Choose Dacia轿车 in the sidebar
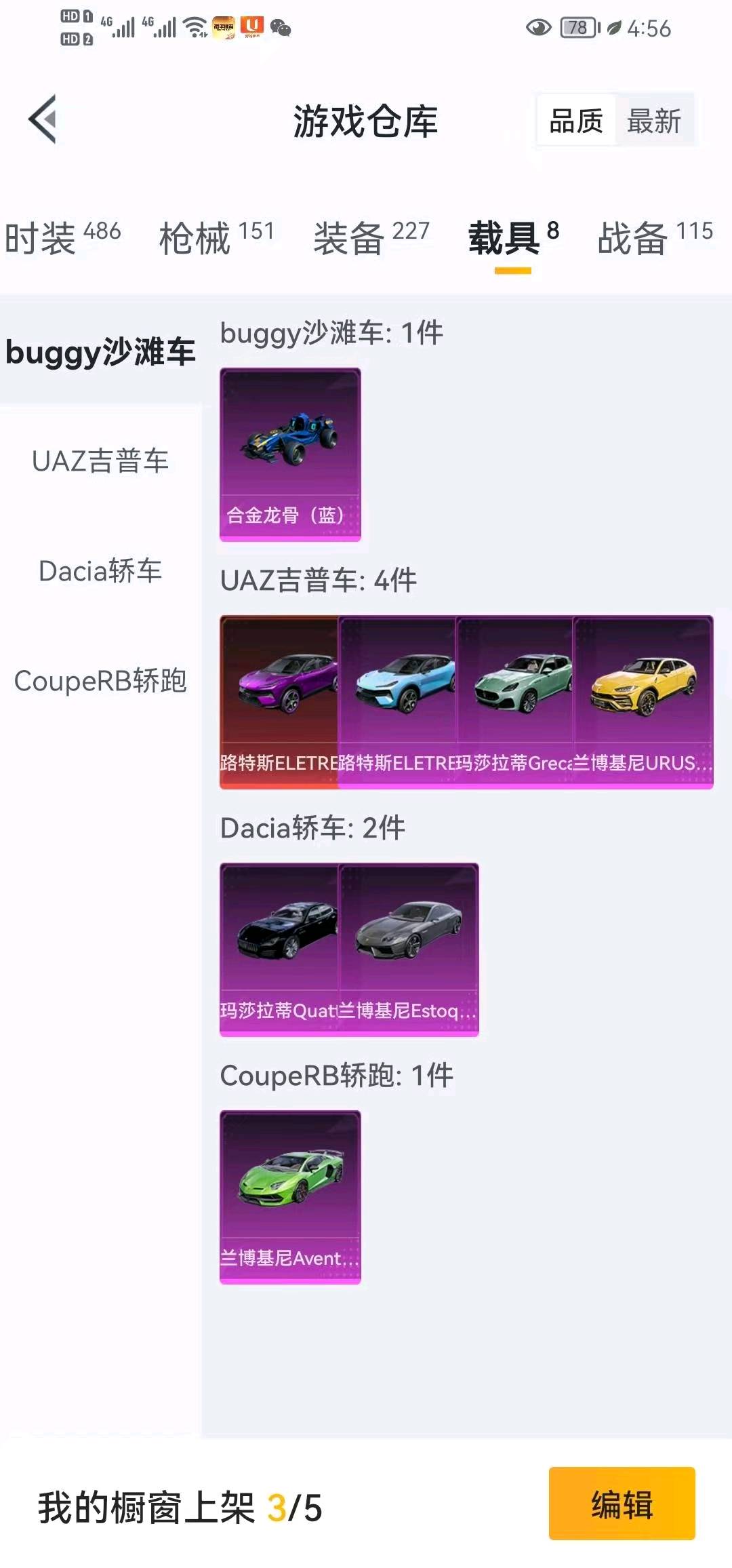The height and width of the screenshot is (1568, 732). click(x=100, y=571)
